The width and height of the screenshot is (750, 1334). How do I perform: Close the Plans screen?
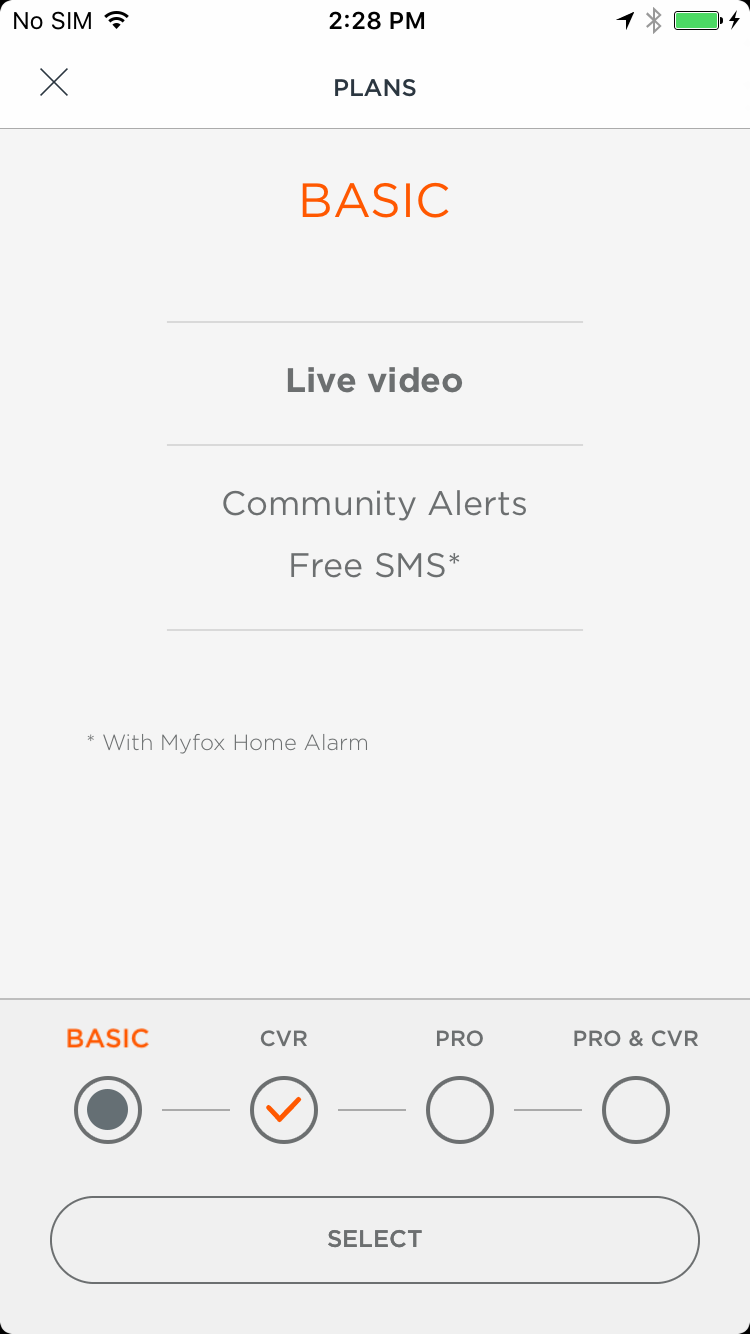(54, 82)
